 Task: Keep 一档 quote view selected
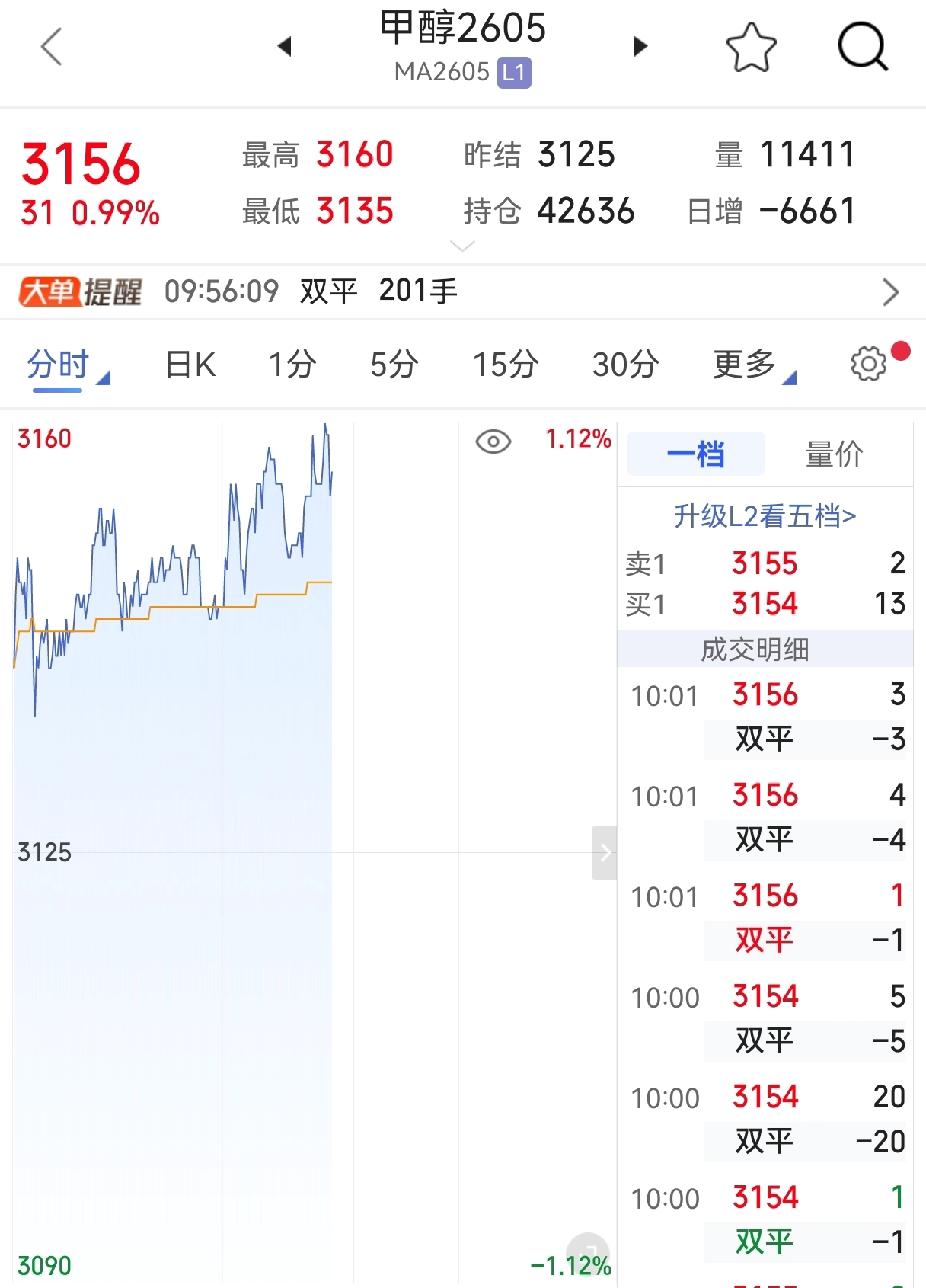coord(694,453)
